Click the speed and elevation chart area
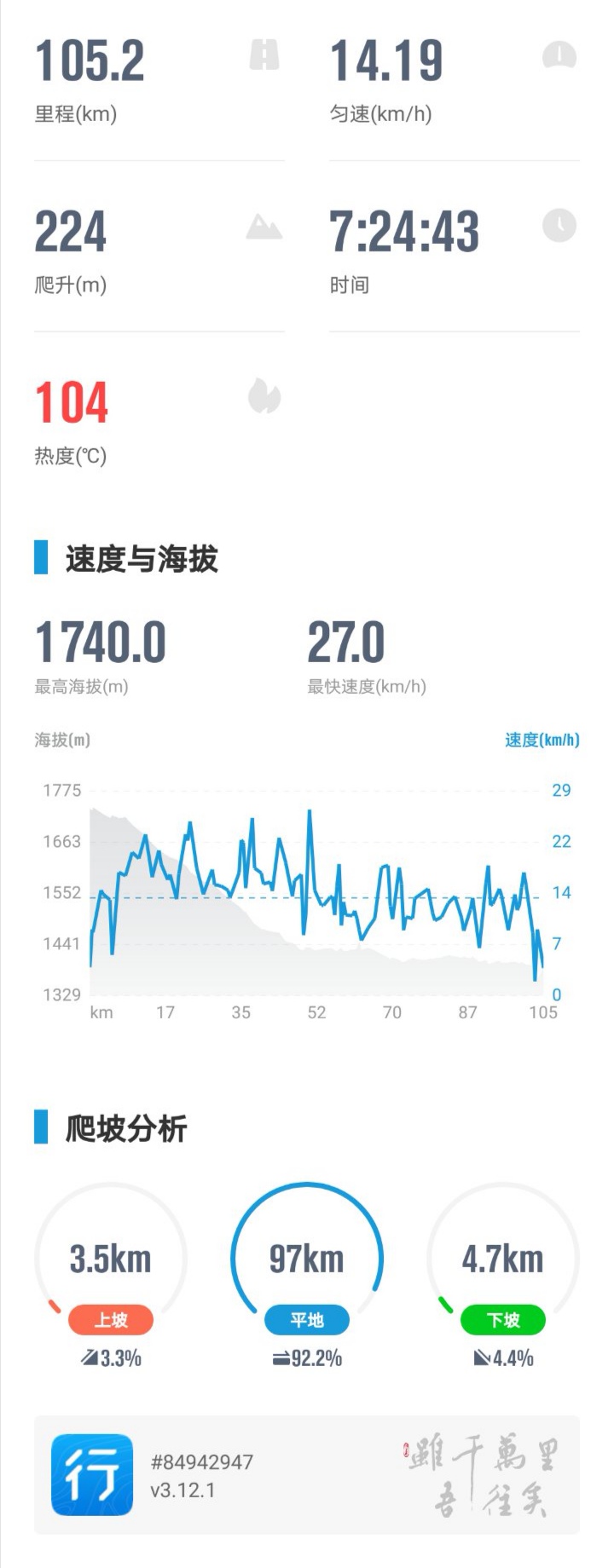 (316, 891)
